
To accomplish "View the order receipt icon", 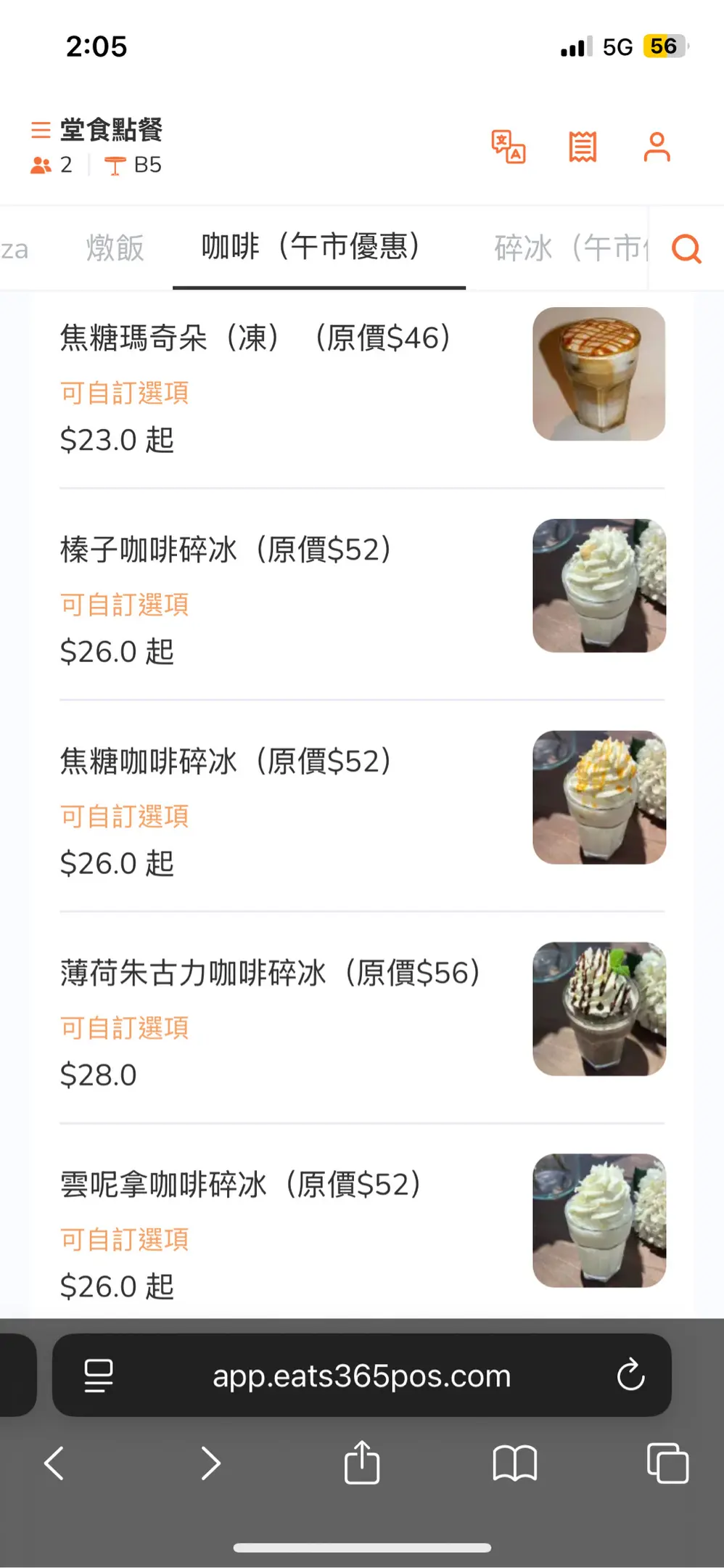I will 583,147.
